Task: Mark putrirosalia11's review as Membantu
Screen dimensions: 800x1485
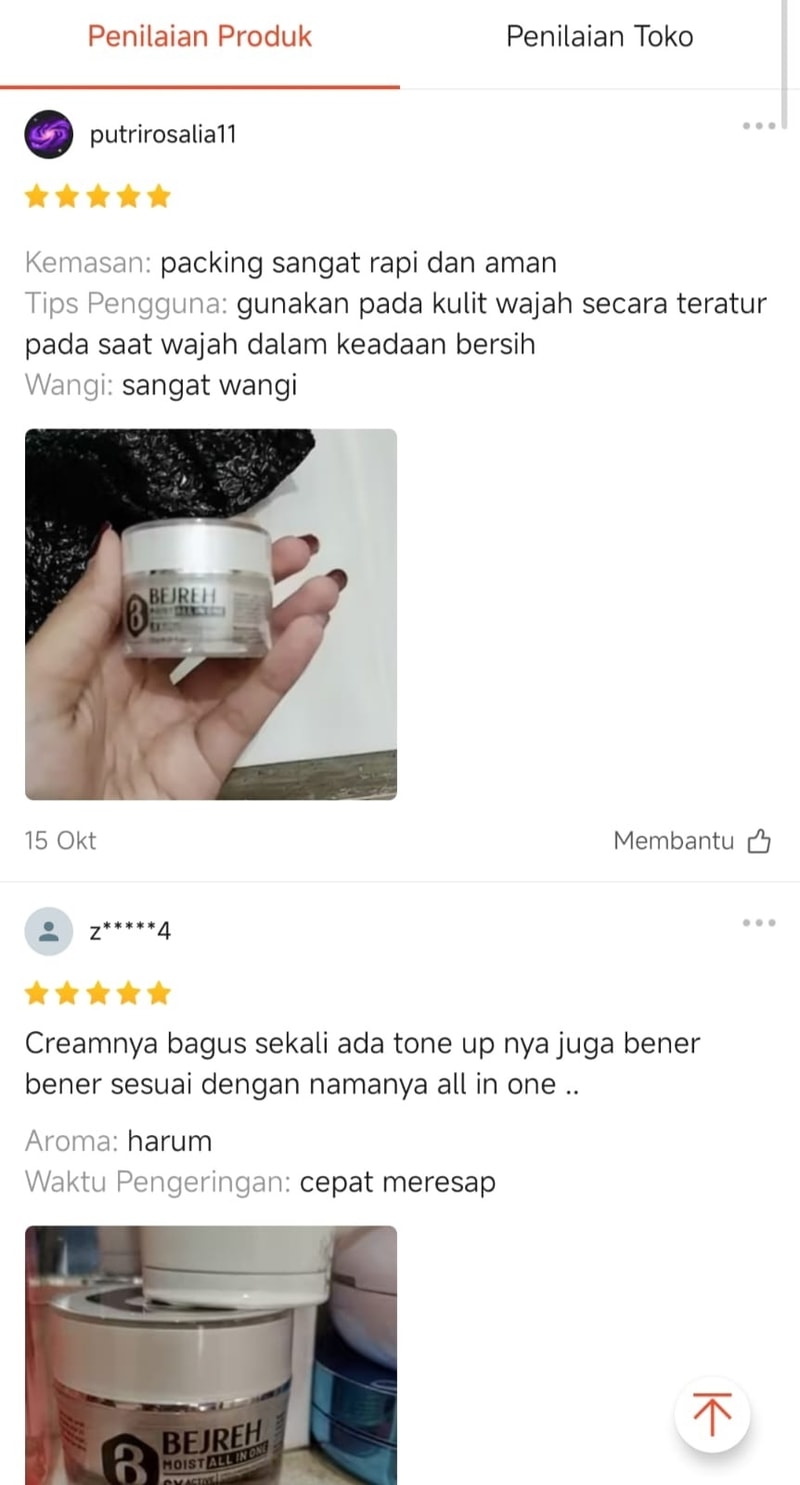Action: tap(692, 841)
